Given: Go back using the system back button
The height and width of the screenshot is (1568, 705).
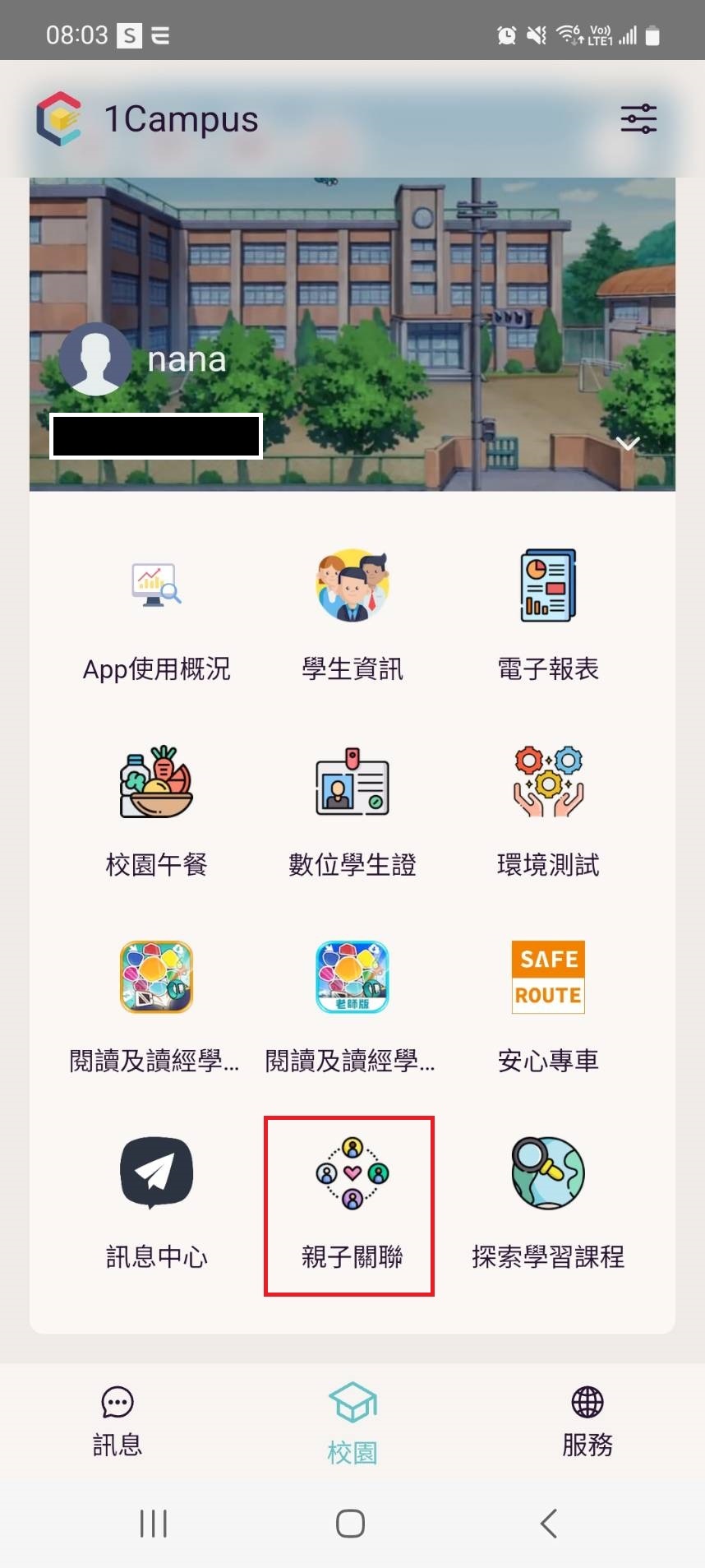Looking at the screenshot, I should tap(549, 1524).
